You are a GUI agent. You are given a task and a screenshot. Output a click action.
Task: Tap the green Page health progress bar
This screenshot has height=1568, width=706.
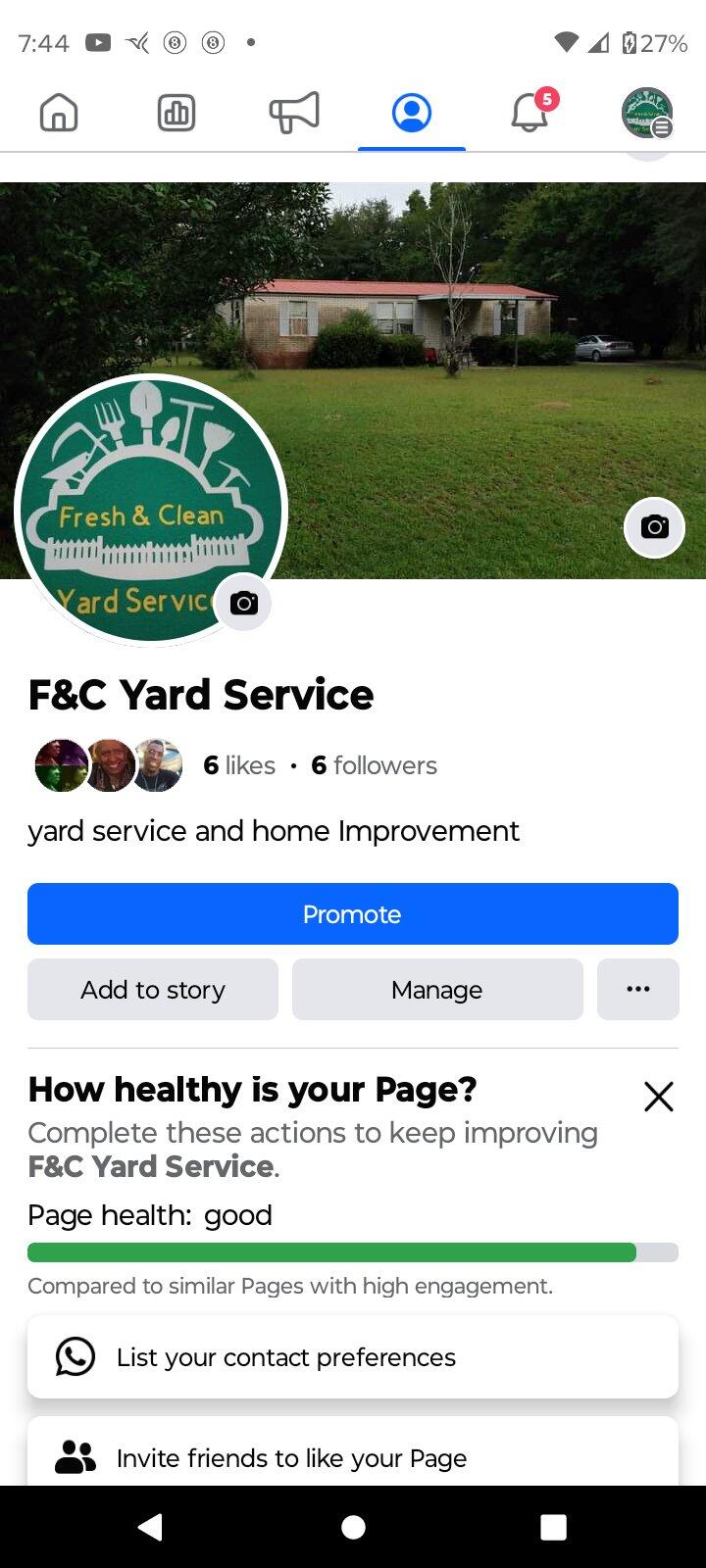pos(352,1251)
